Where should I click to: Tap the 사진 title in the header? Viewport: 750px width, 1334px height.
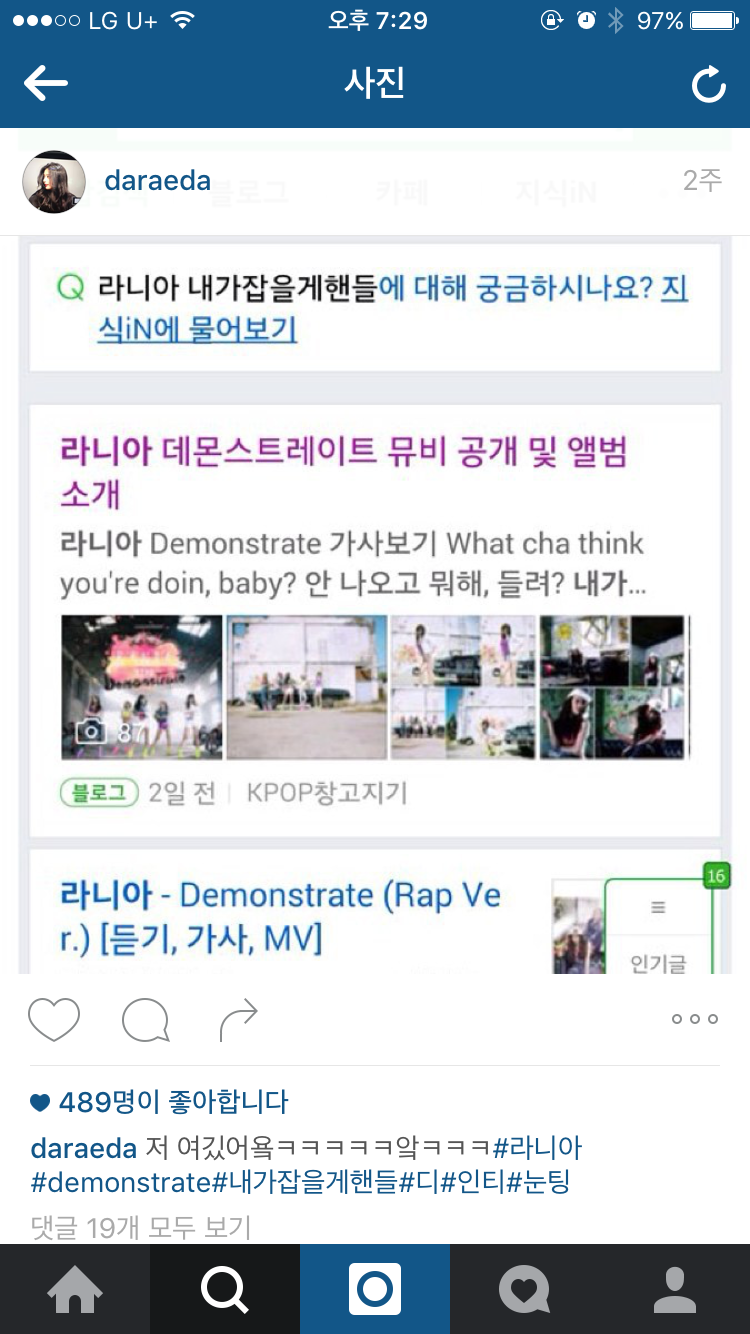374,84
